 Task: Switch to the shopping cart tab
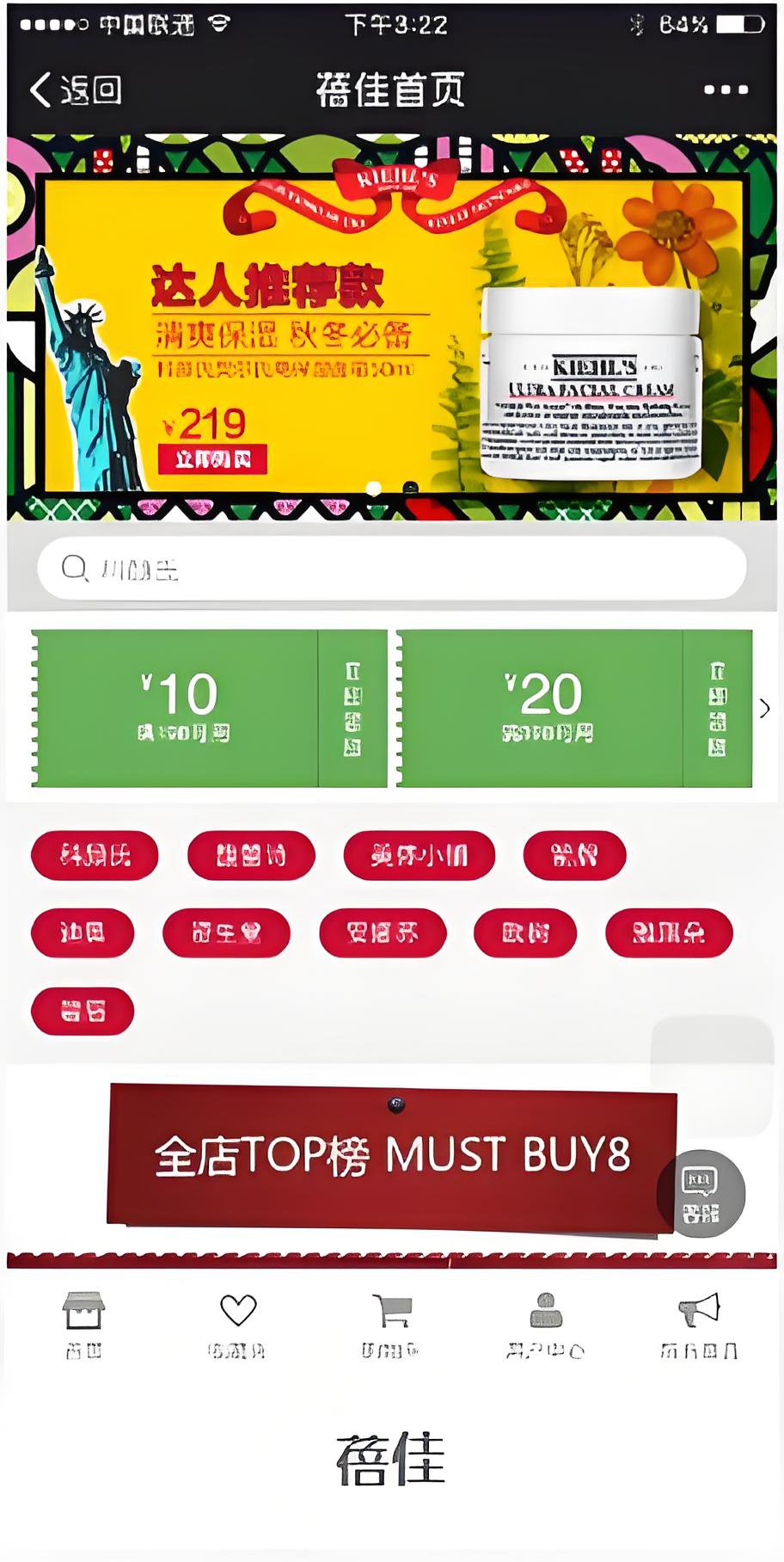point(391,1325)
